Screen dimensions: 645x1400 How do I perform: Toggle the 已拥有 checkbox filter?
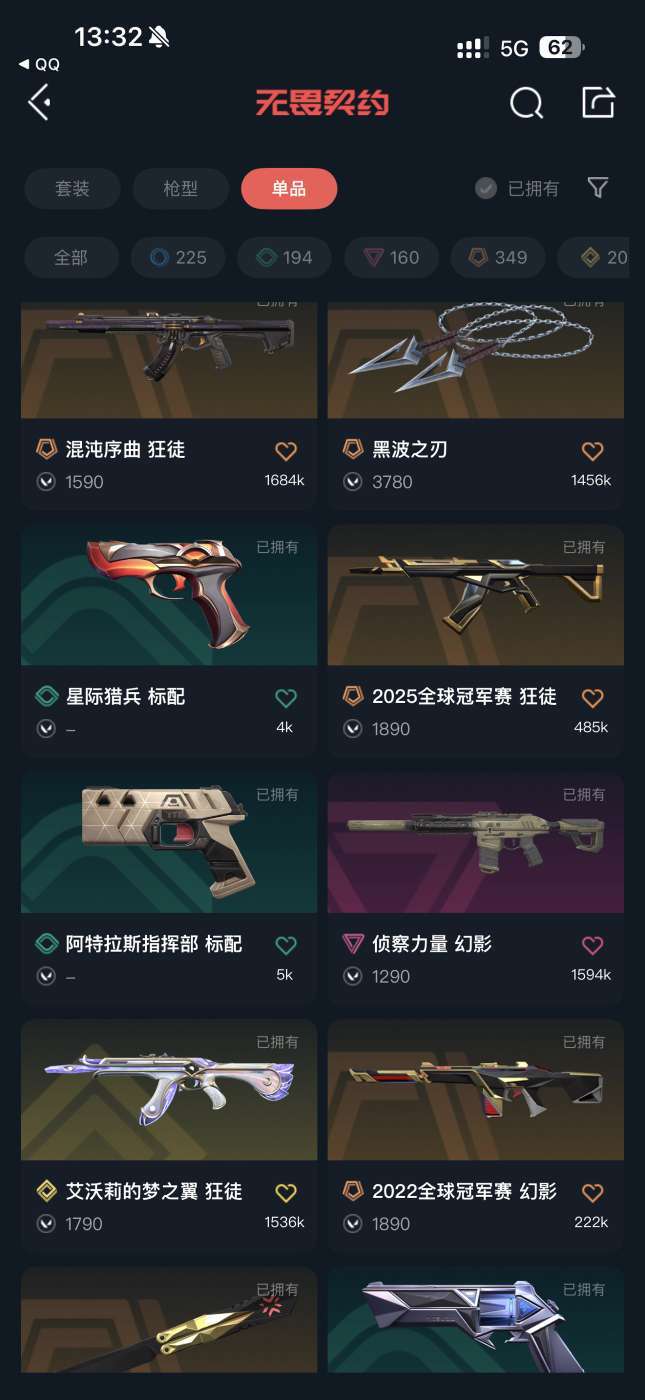click(487, 188)
